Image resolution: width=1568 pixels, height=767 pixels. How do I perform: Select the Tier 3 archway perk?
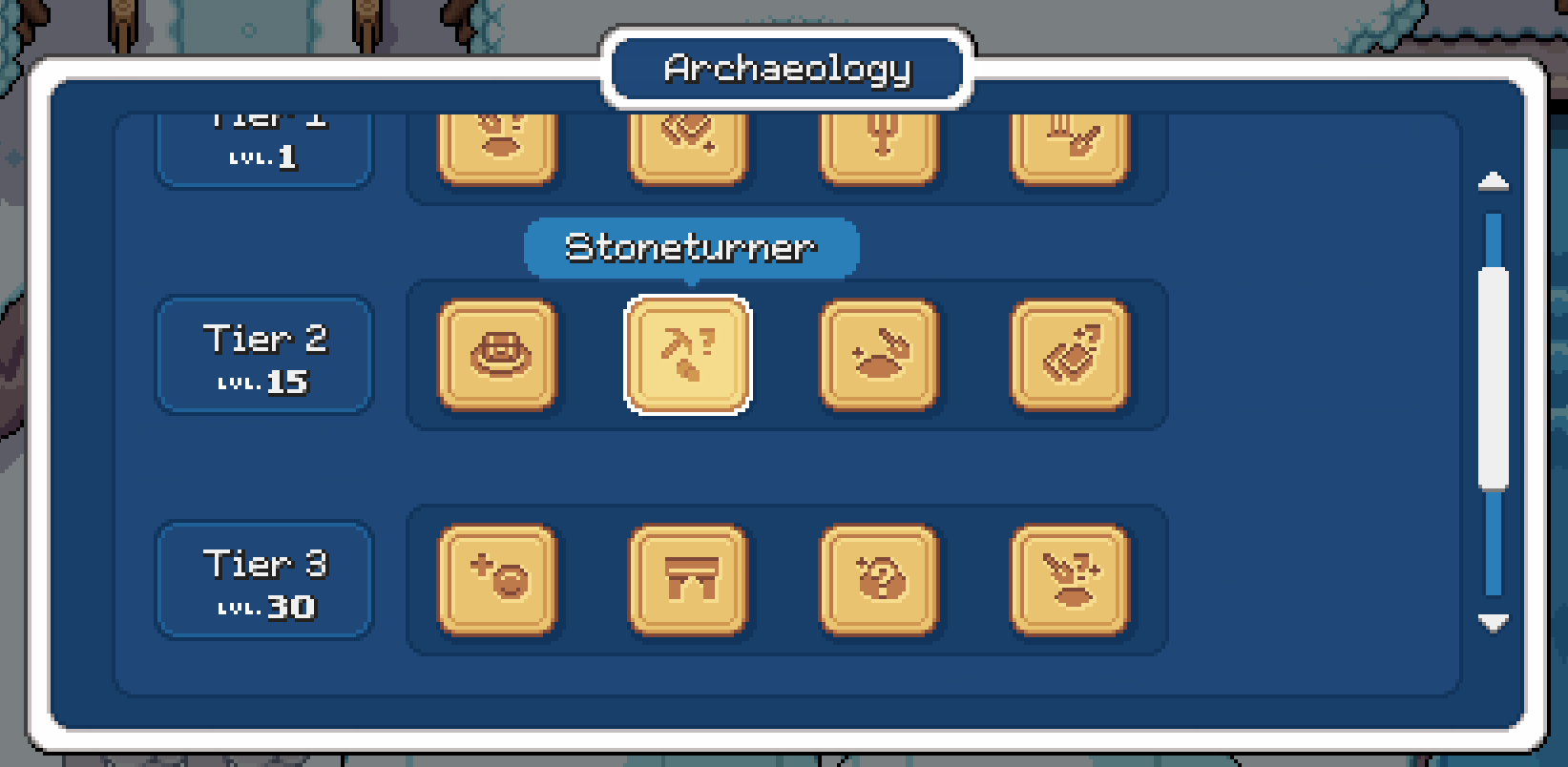coord(687,579)
